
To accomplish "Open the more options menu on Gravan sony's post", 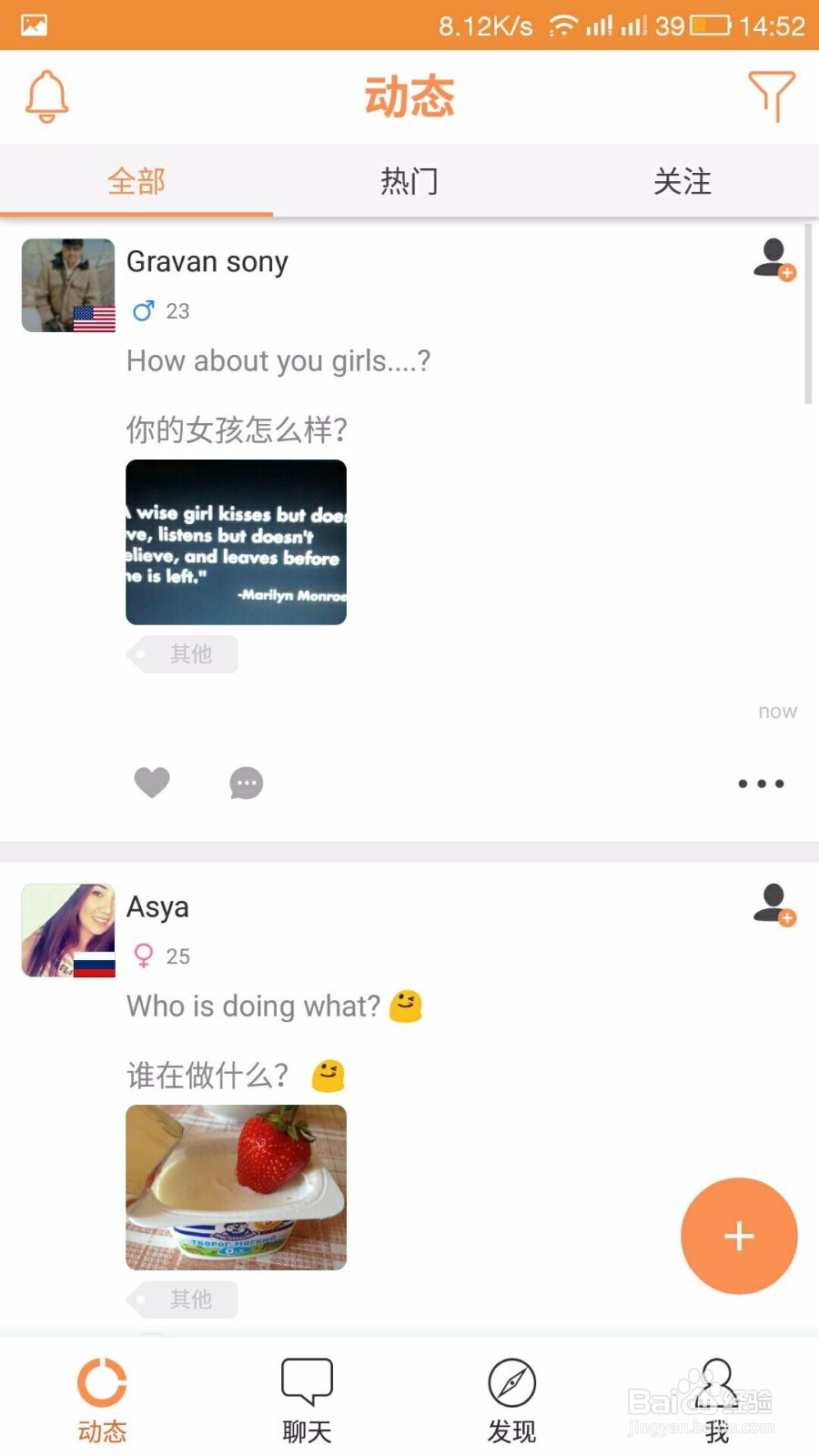I will point(761,783).
